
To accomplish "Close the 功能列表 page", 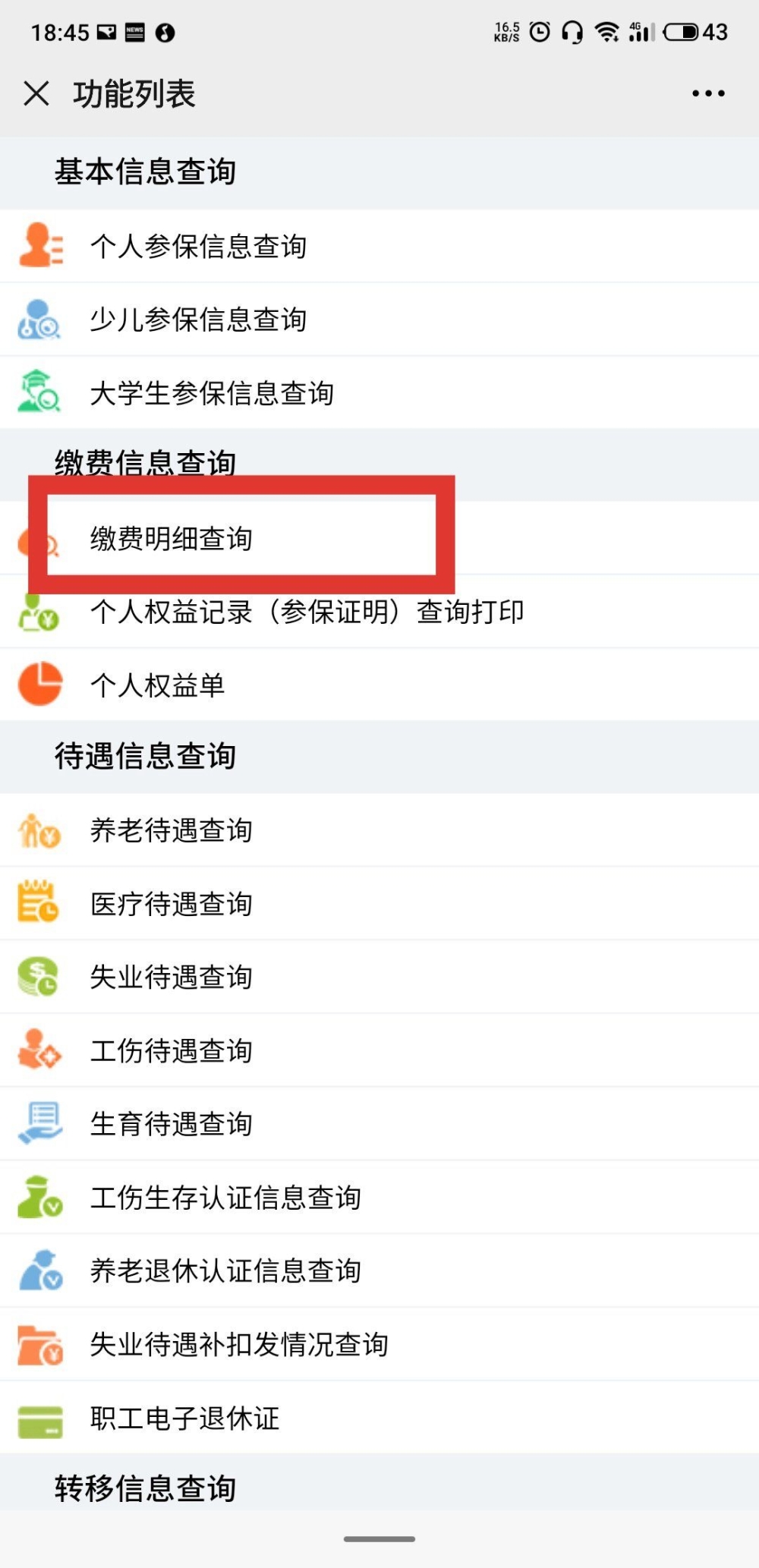I will pos(36,93).
